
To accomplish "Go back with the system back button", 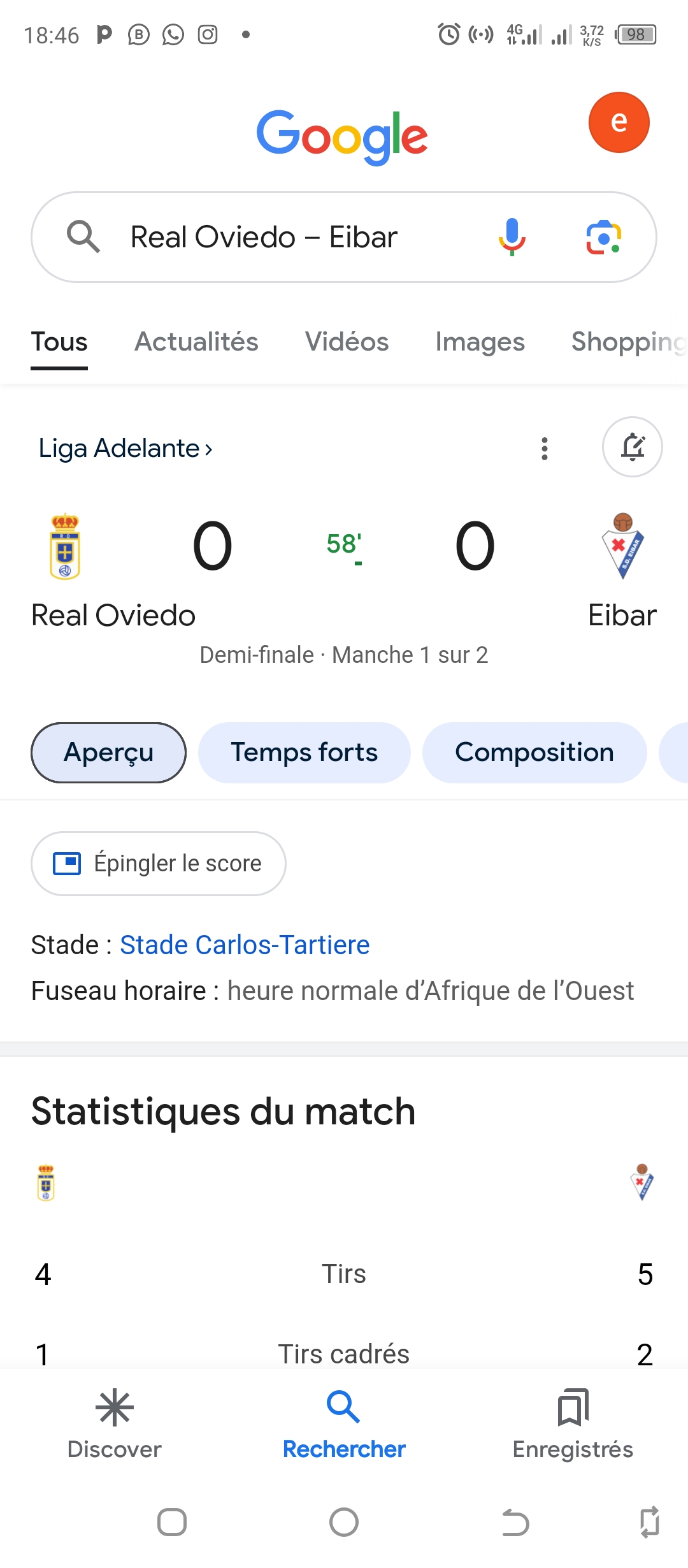I will (x=515, y=1523).
